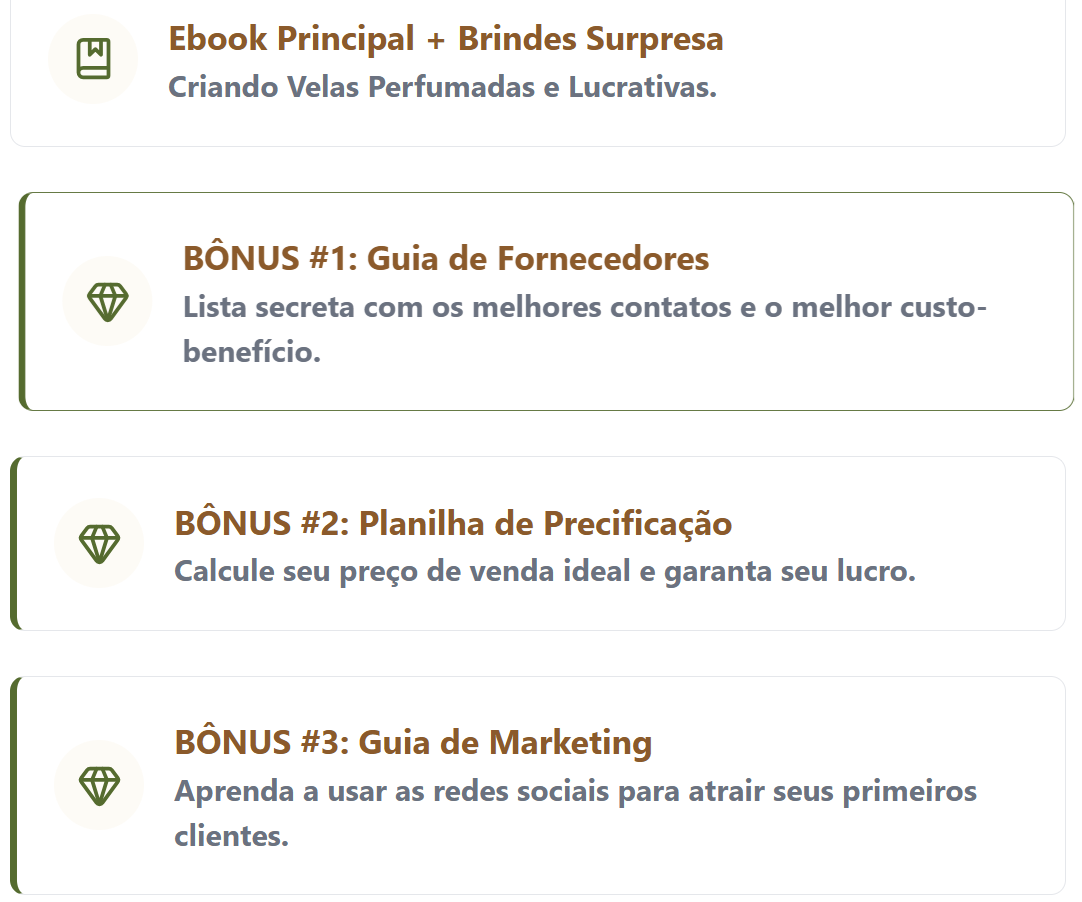View the BÔNUS #3 Guia de Marketing card
The width and height of the screenshot is (1082, 902).
click(540, 786)
